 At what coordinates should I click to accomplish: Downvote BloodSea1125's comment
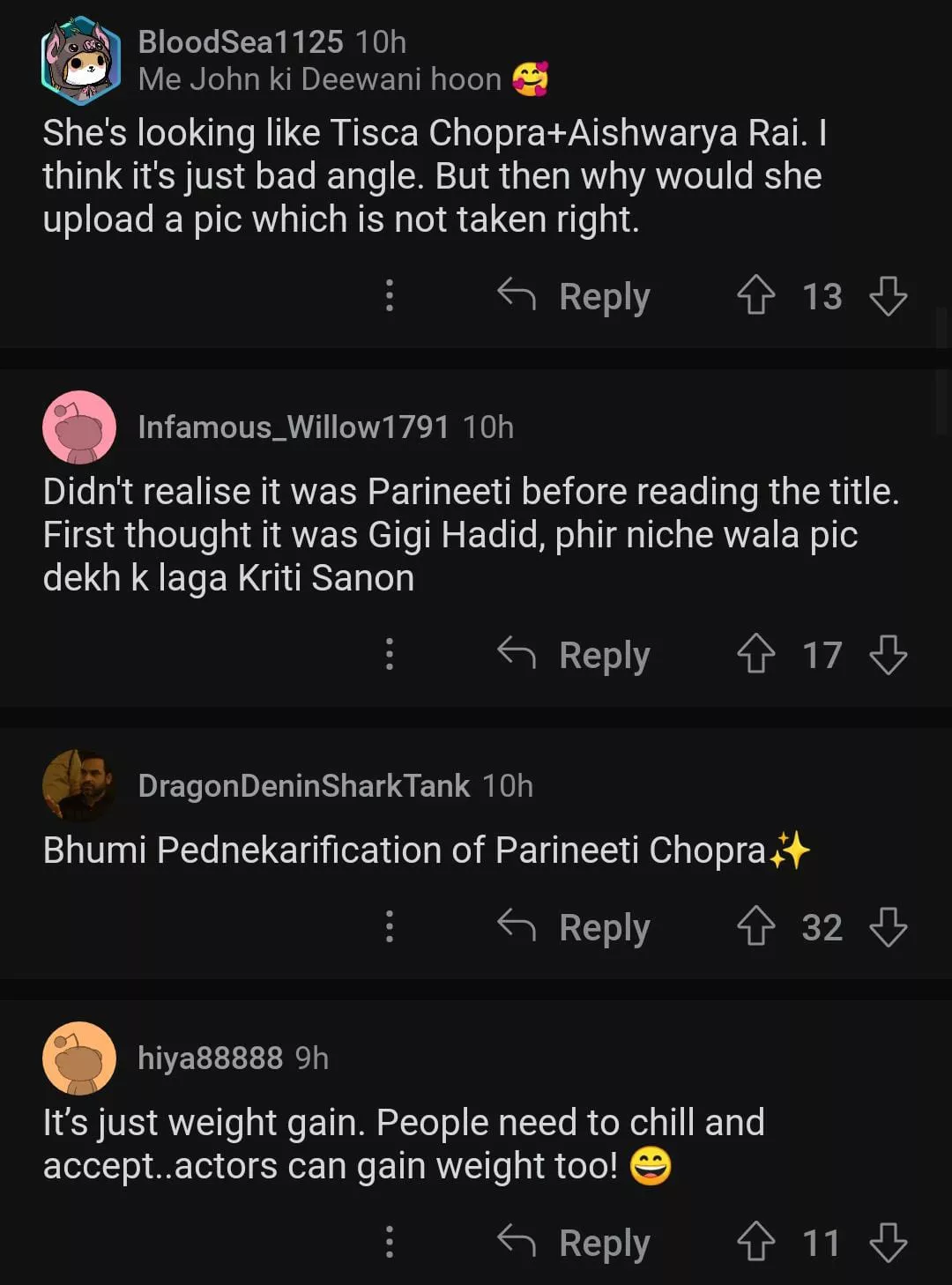888,296
